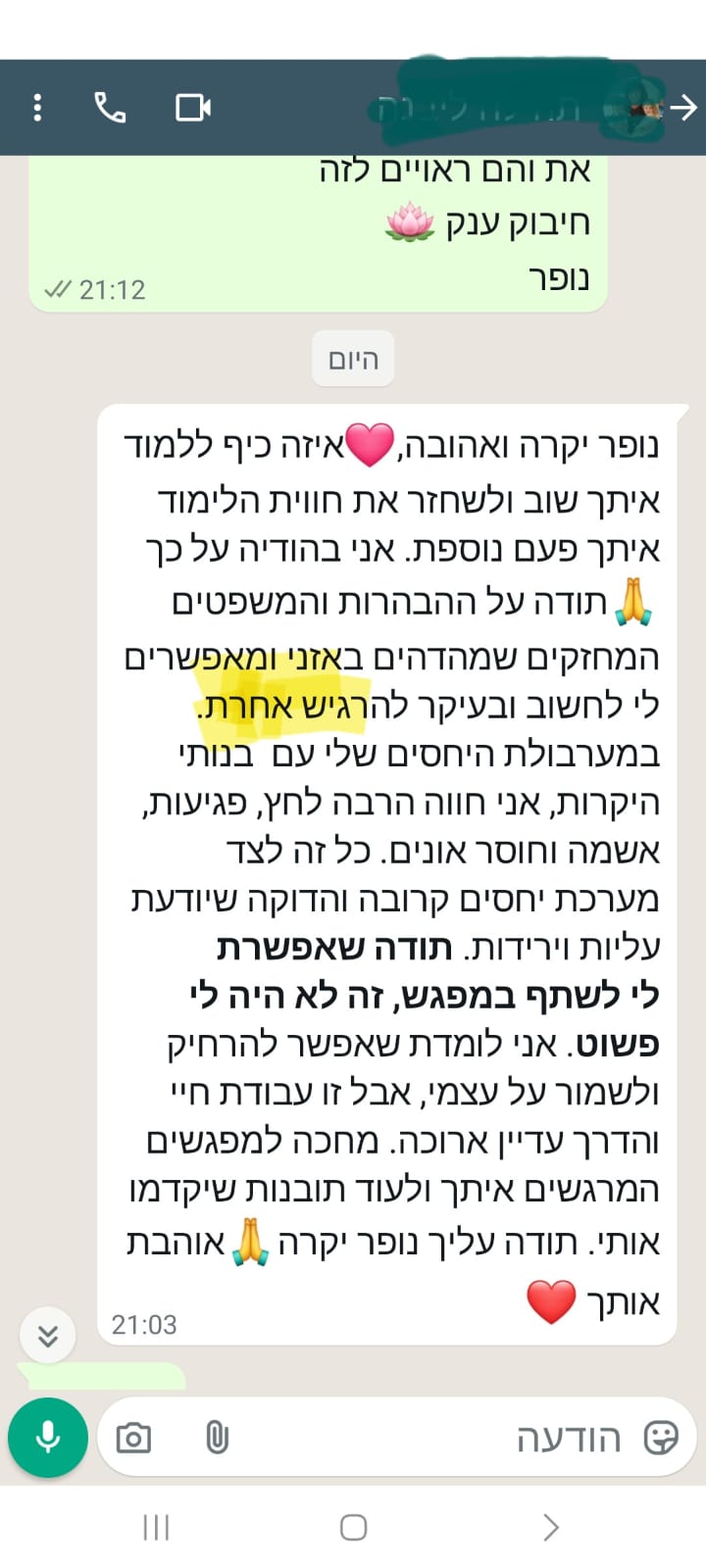This screenshot has width=706, height=1568.
Task: Open the recent apps overview
Action: click(x=156, y=1527)
